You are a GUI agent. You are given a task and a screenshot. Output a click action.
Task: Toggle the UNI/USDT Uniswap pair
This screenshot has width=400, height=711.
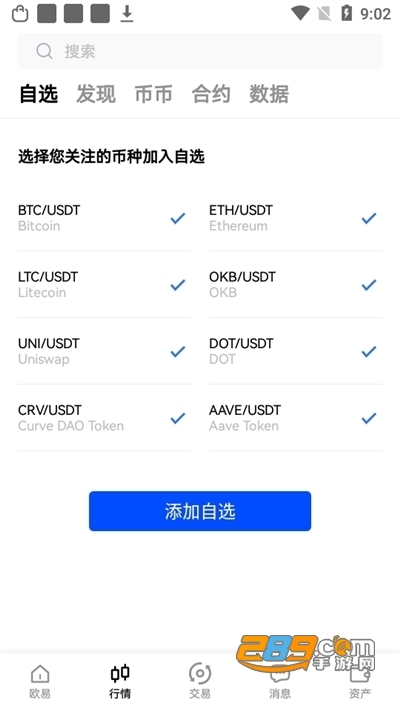[104, 351]
